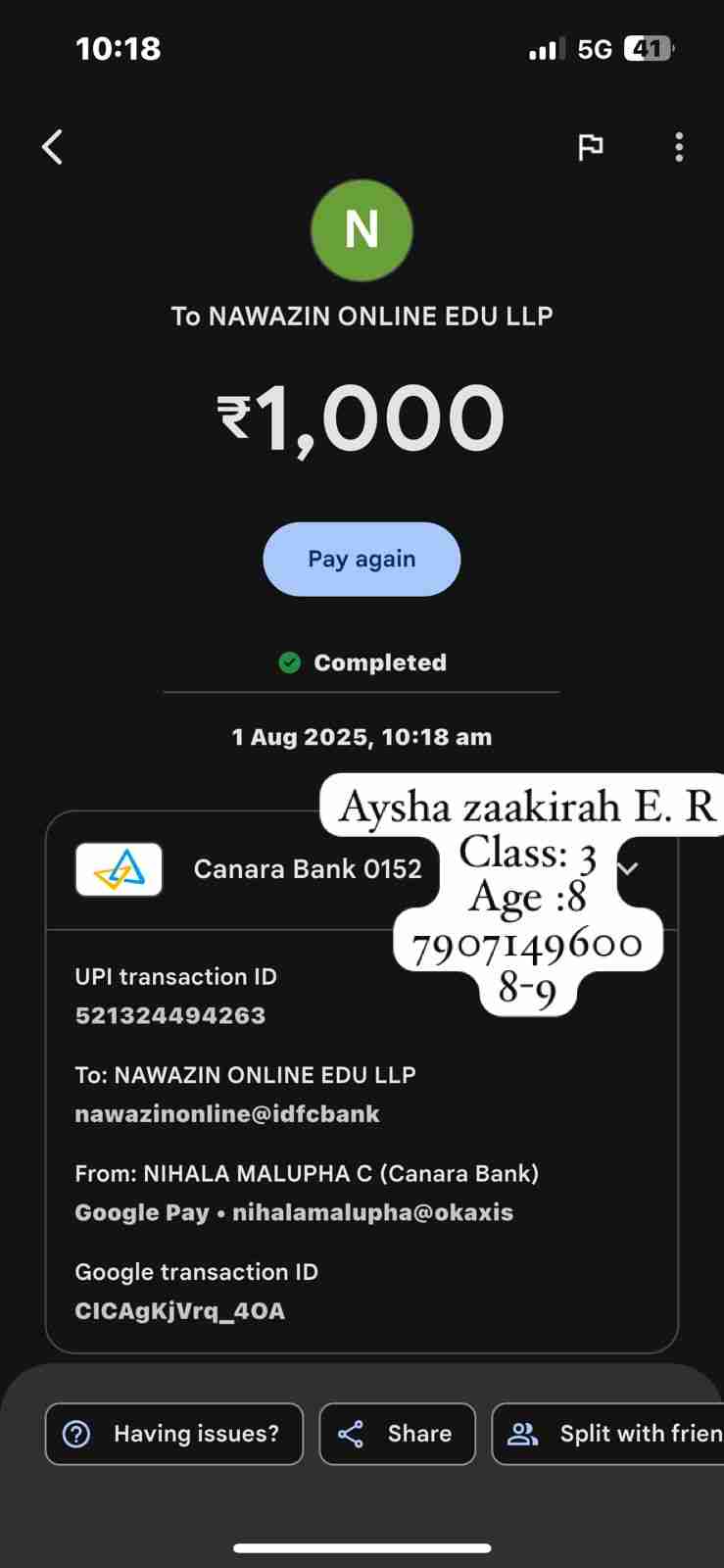Open the NAWAZIN ONLINE EDU LLP avatar
The width and height of the screenshot is (724, 1568).
click(362, 230)
